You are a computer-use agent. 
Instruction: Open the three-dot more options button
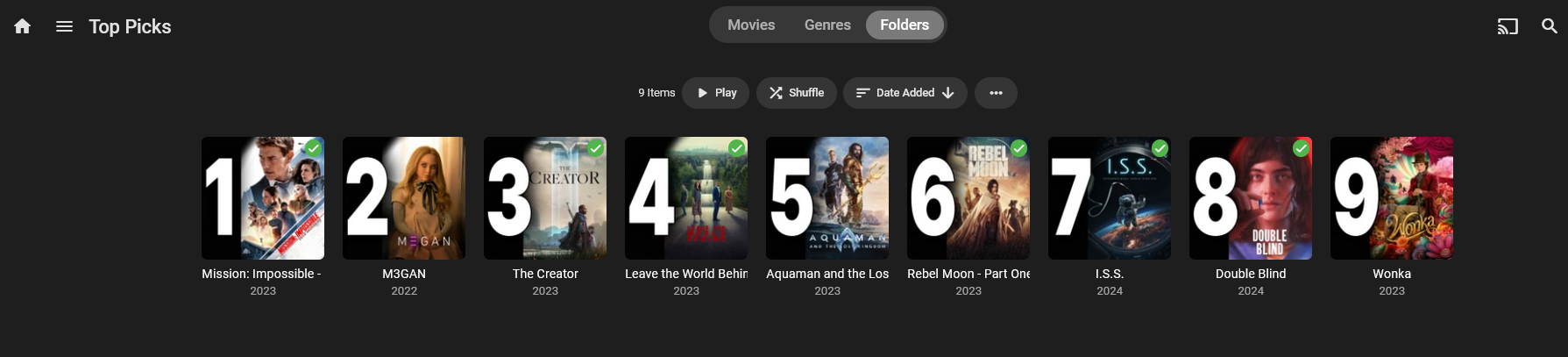pyautogui.click(x=996, y=93)
